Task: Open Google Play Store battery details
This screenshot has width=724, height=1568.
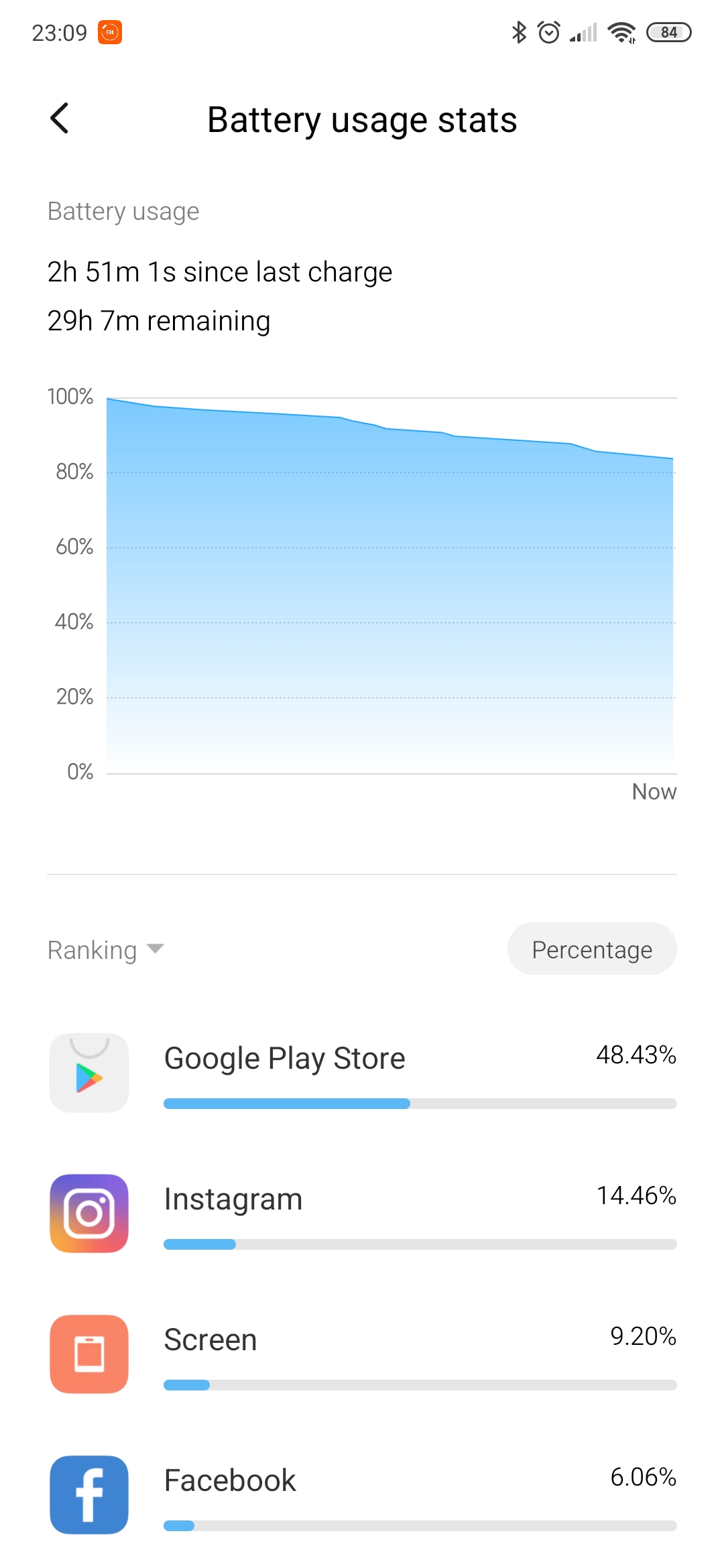Action: [x=362, y=1072]
